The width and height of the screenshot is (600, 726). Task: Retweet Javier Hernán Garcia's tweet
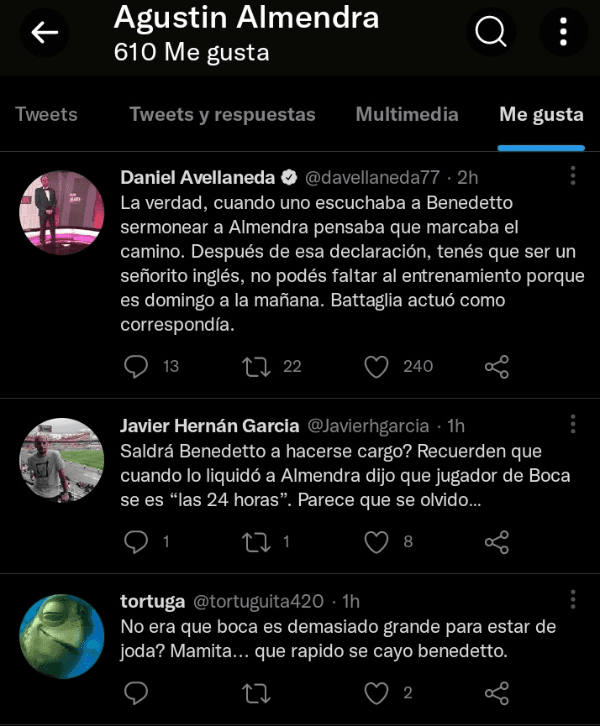tap(258, 542)
